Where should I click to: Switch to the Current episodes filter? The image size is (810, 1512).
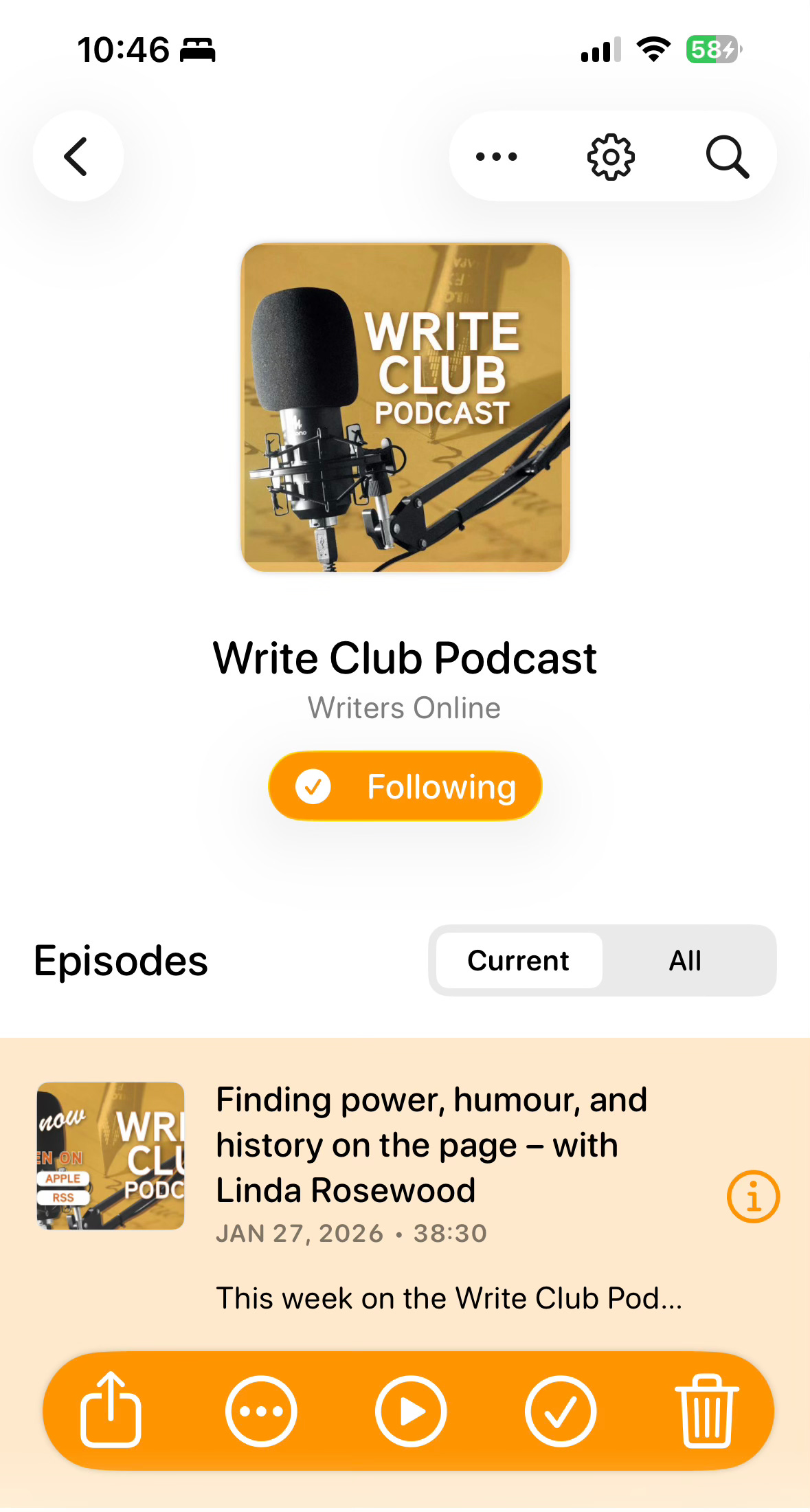tap(519, 961)
